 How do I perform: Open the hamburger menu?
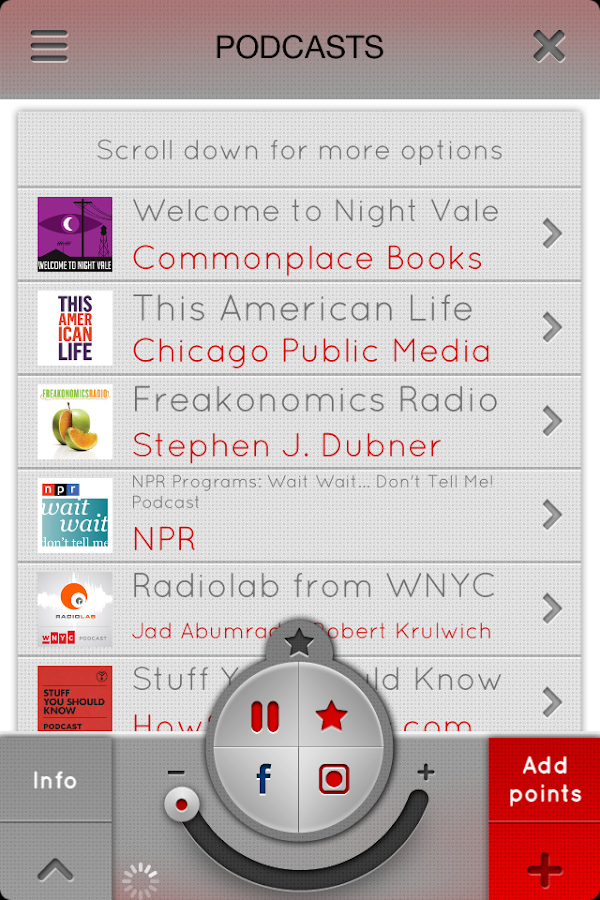pyautogui.click(x=49, y=46)
